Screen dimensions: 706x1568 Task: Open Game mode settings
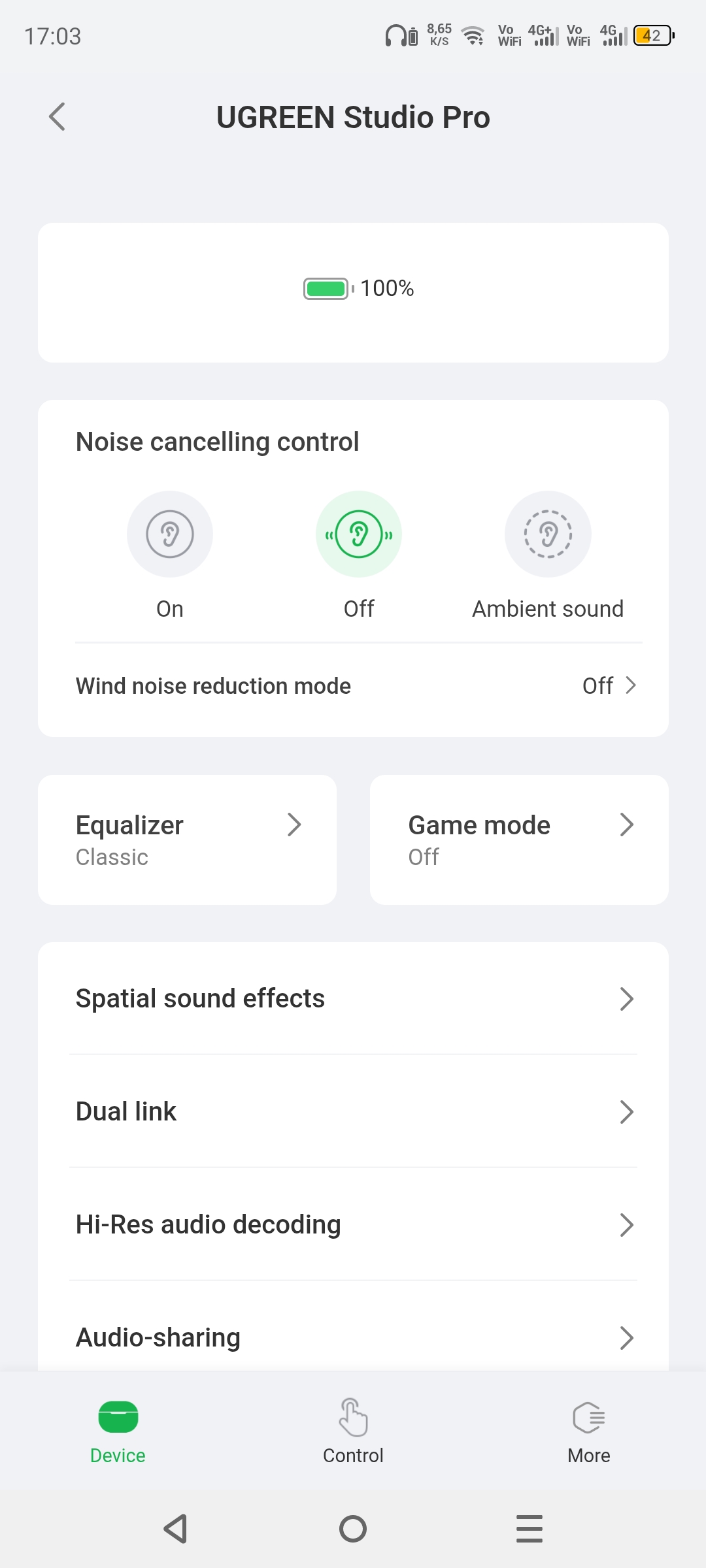tap(519, 840)
